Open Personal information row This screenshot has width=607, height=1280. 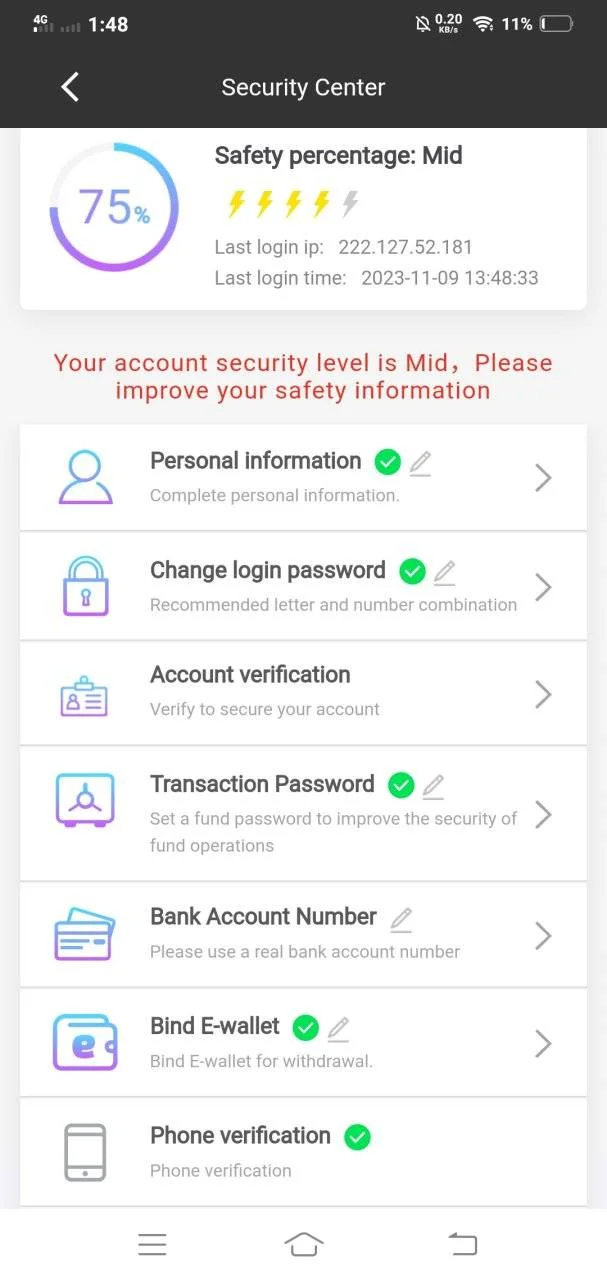click(303, 477)
